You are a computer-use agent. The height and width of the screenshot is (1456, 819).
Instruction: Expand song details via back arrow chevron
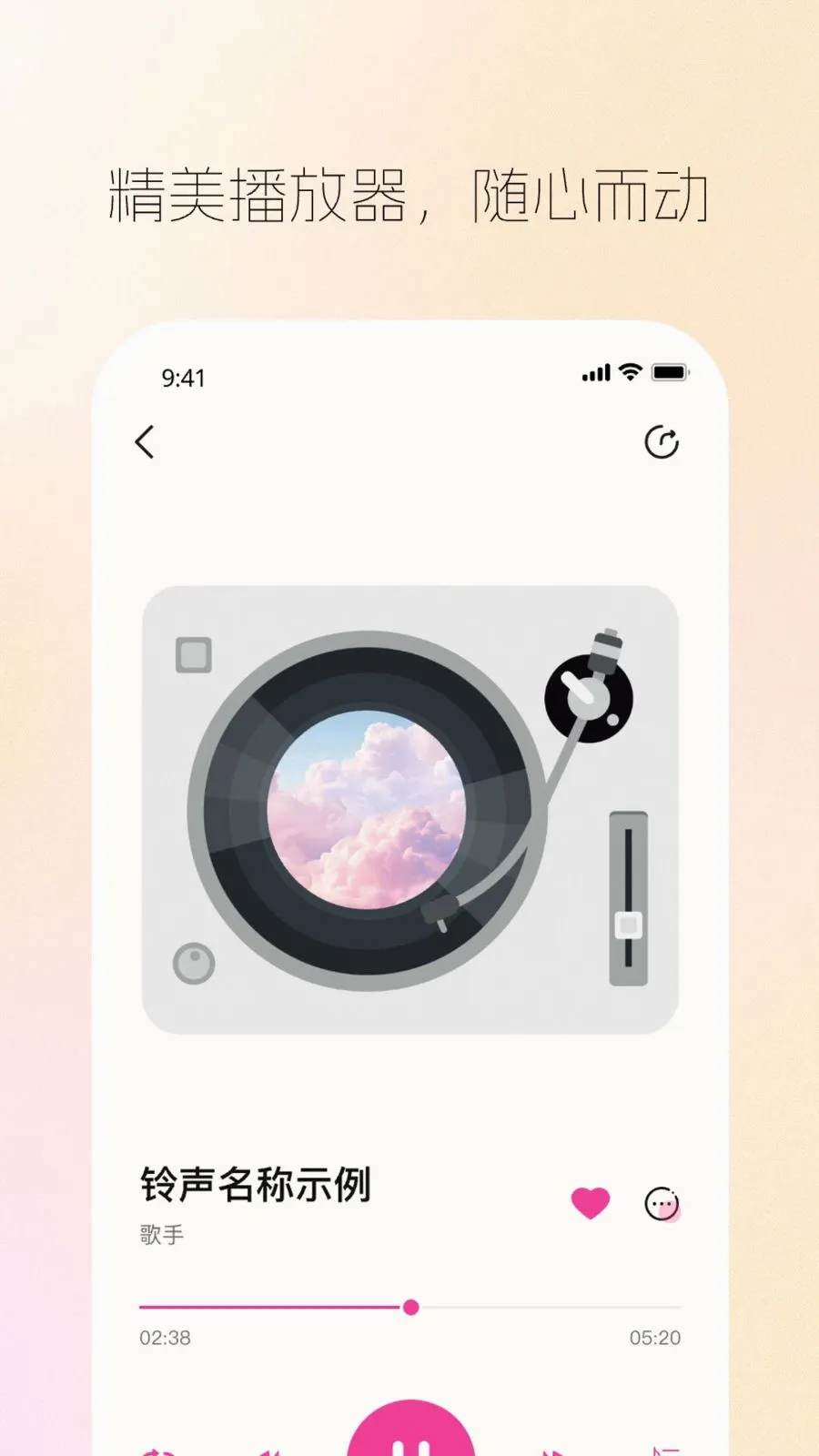click(x=146, y=441)
